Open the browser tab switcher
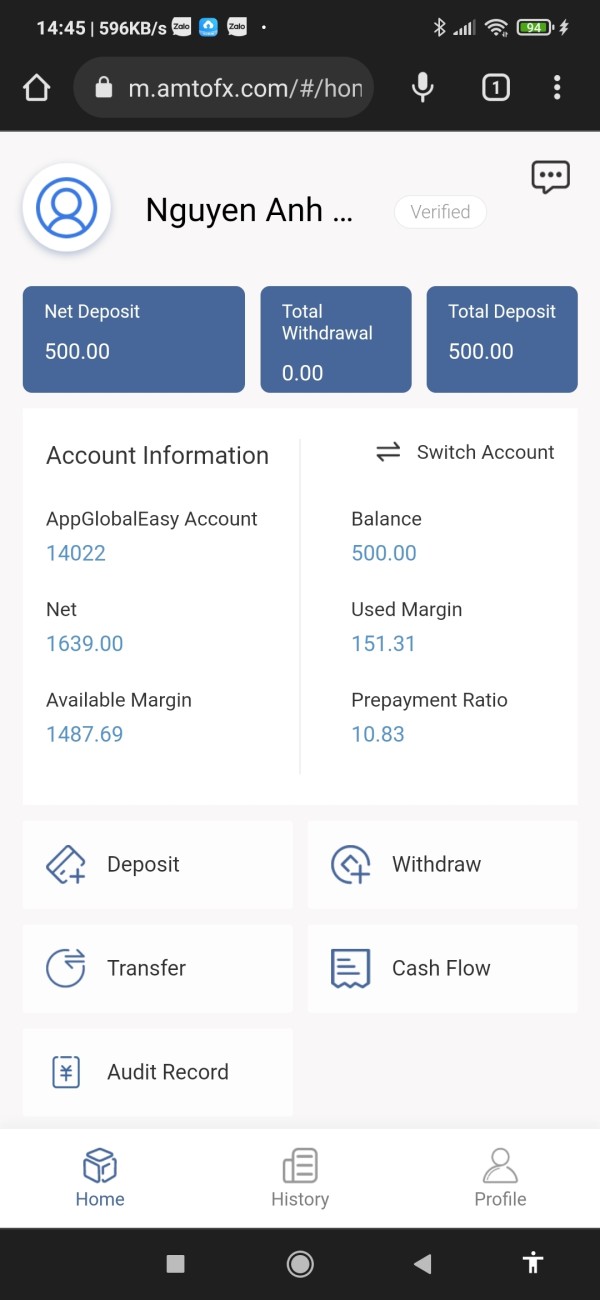Screen dimensions: 600x1300 point(495,88)
